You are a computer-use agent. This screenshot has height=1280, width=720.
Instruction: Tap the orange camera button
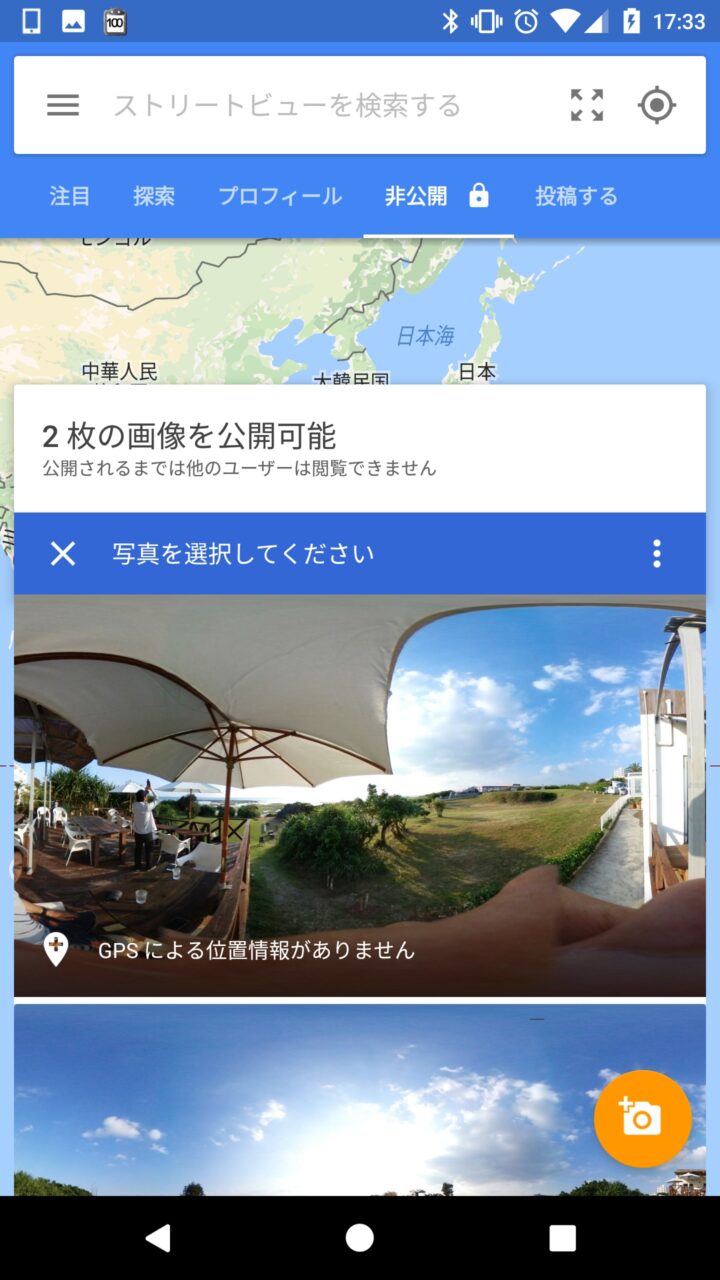(642, 1118)
